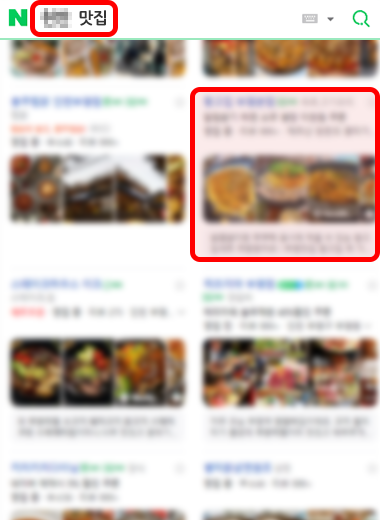
Task: Expand the dropdown arrow beside the keyboard icon
Action: pyautogui.click(x=330, y=19)
